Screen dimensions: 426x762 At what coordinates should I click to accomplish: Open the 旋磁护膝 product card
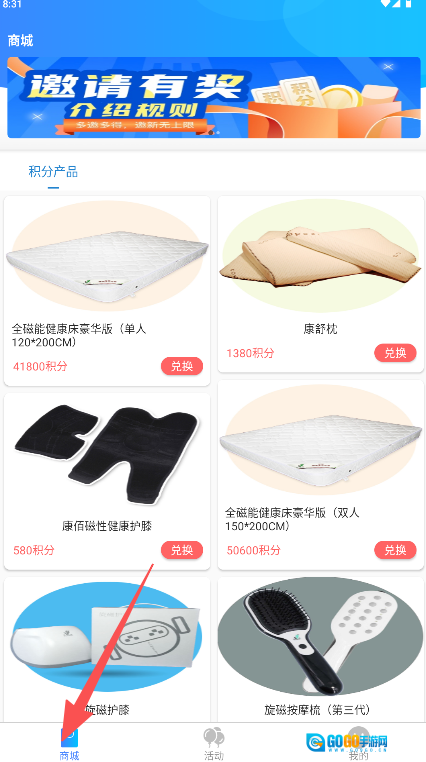[x=107, y=649]
